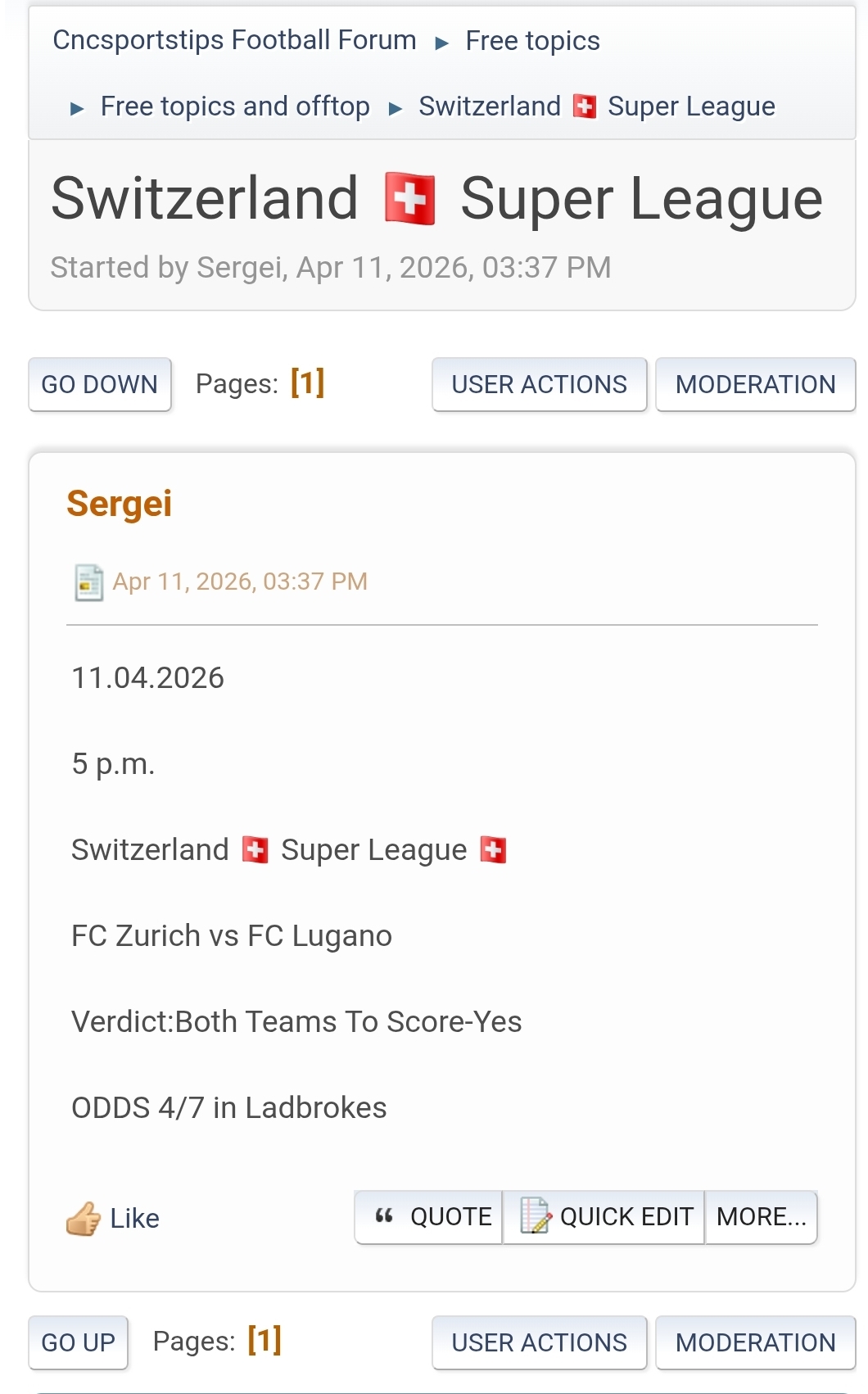Open the Free topics breadcrumb link
Viewport: 868px width, 1394px height.
[x=532, y=41]
